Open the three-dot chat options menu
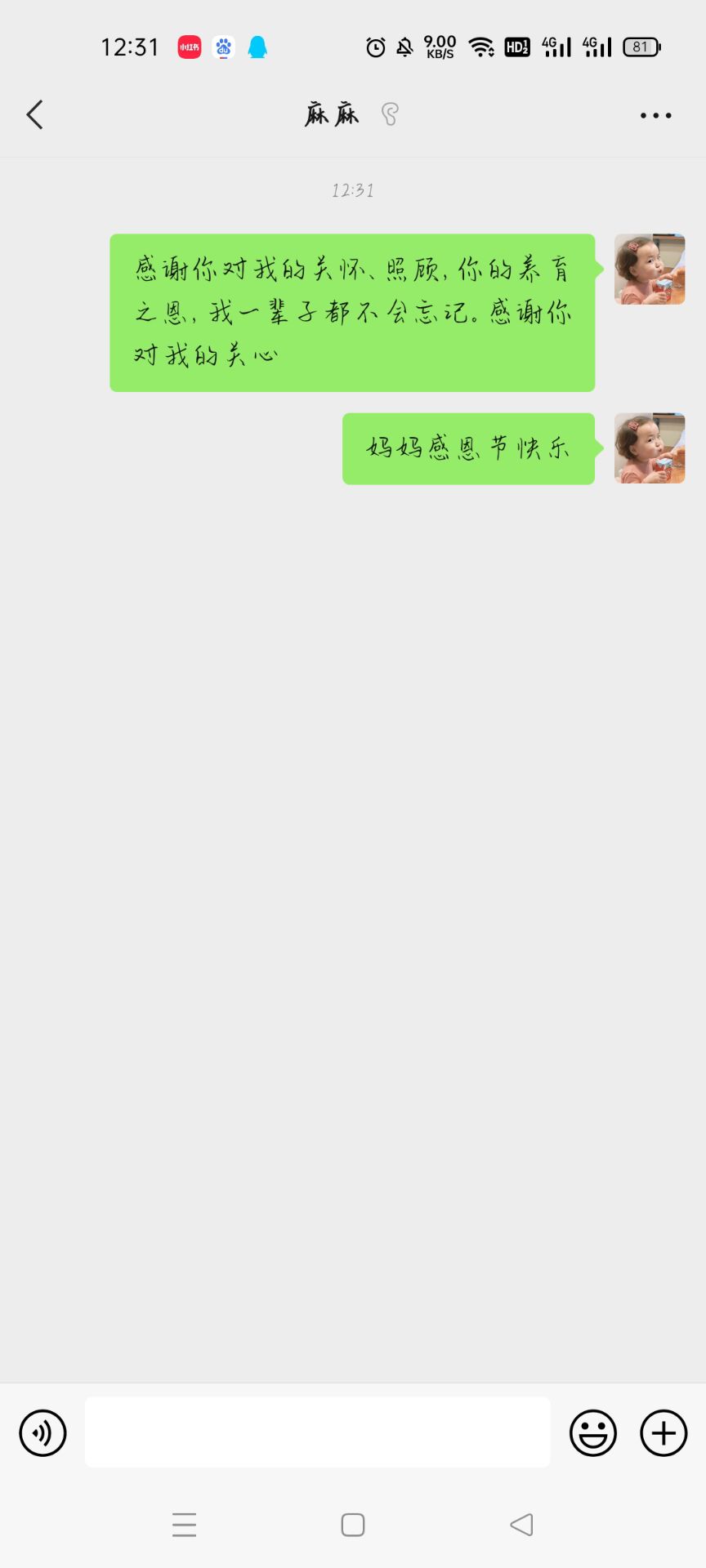The height and width of the screenshot is (1568, 706). (655, 115)
